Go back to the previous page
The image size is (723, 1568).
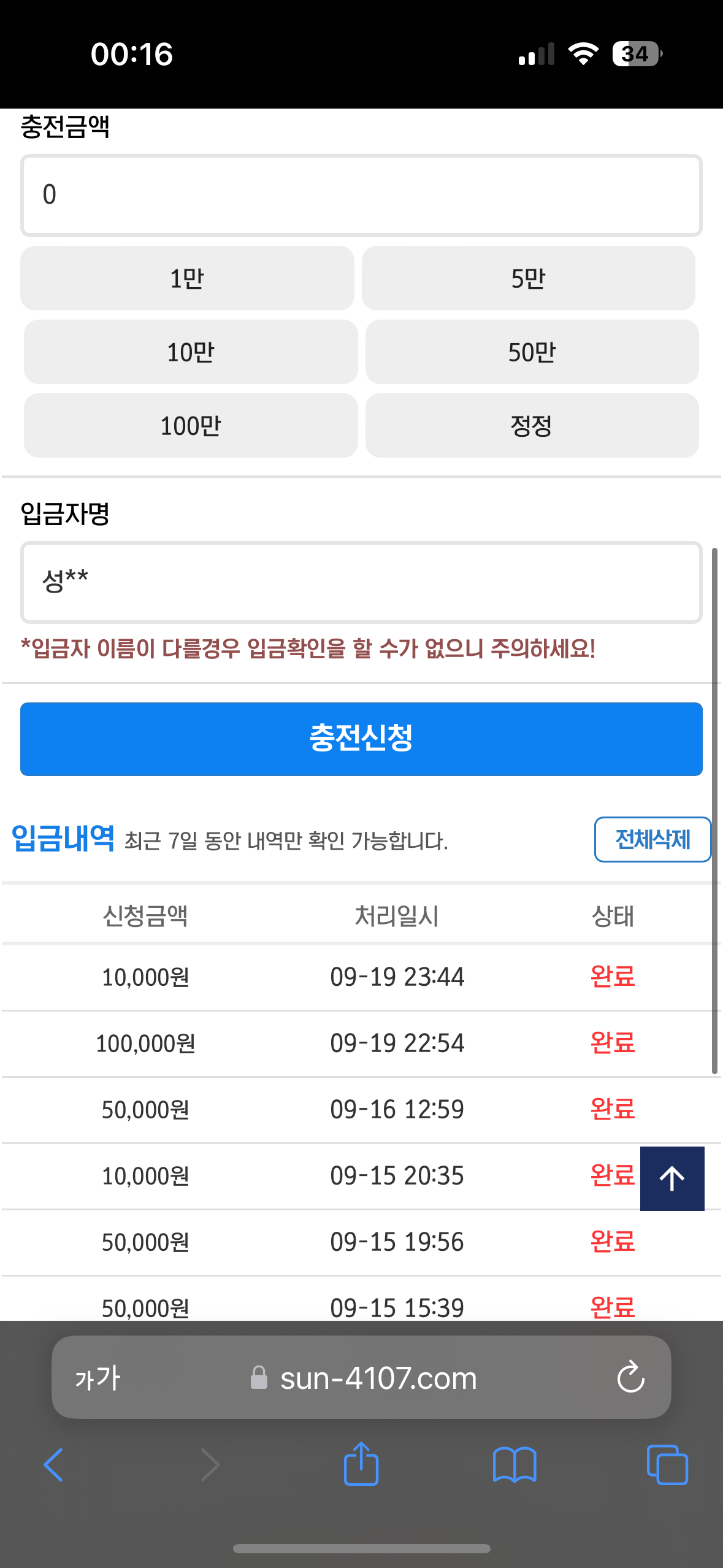pyautogui.click(x=53, y=1465)
